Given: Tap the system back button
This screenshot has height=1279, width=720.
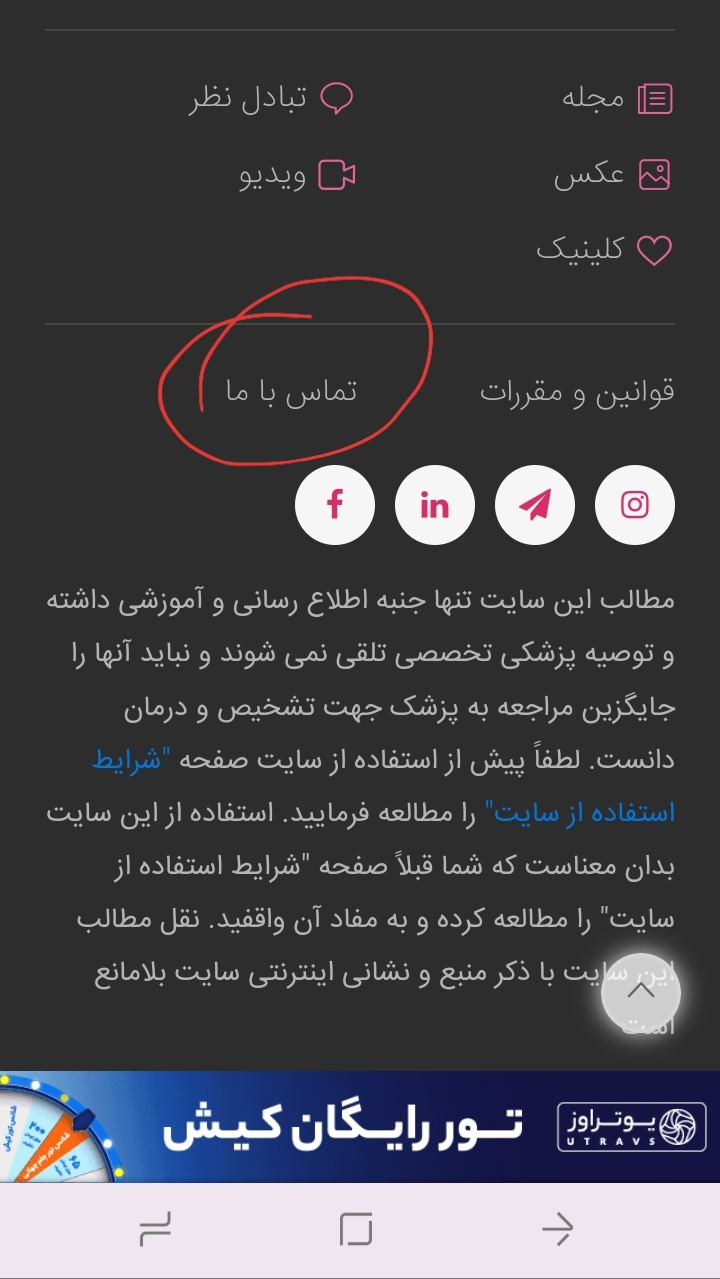Looking at the screenshot, I should tap(557, 1229).
